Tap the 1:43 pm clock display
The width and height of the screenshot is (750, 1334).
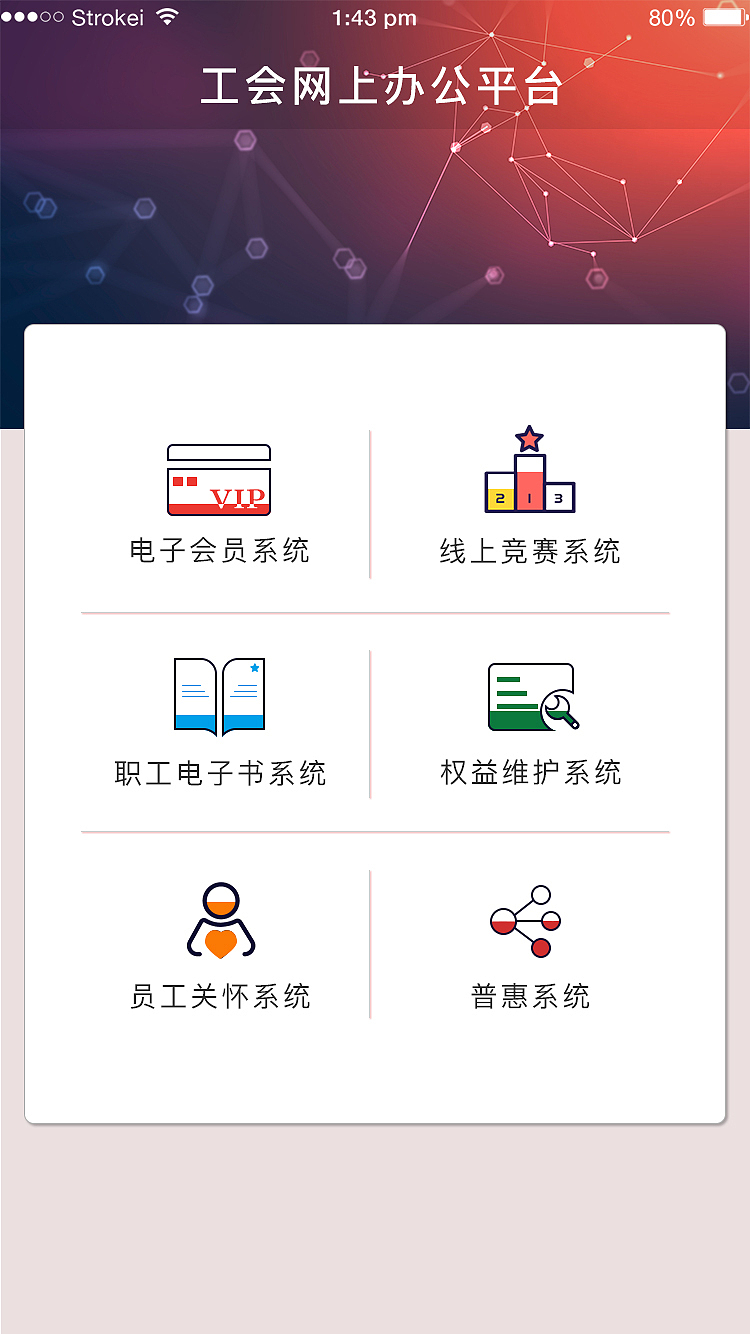(x=374, y=16)
